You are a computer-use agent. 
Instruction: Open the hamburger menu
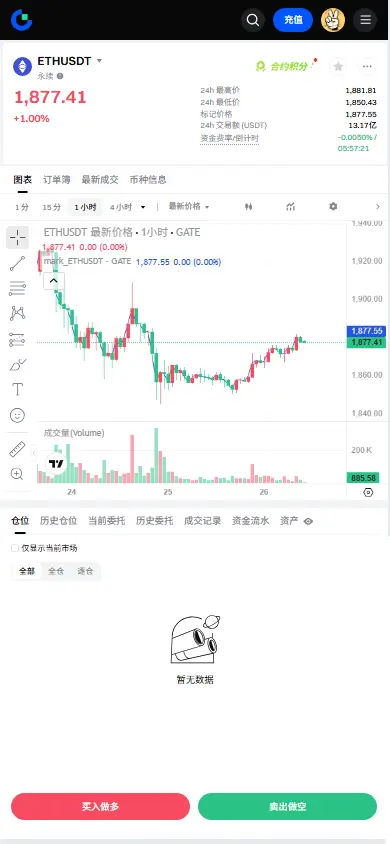[x=365, y=20]
